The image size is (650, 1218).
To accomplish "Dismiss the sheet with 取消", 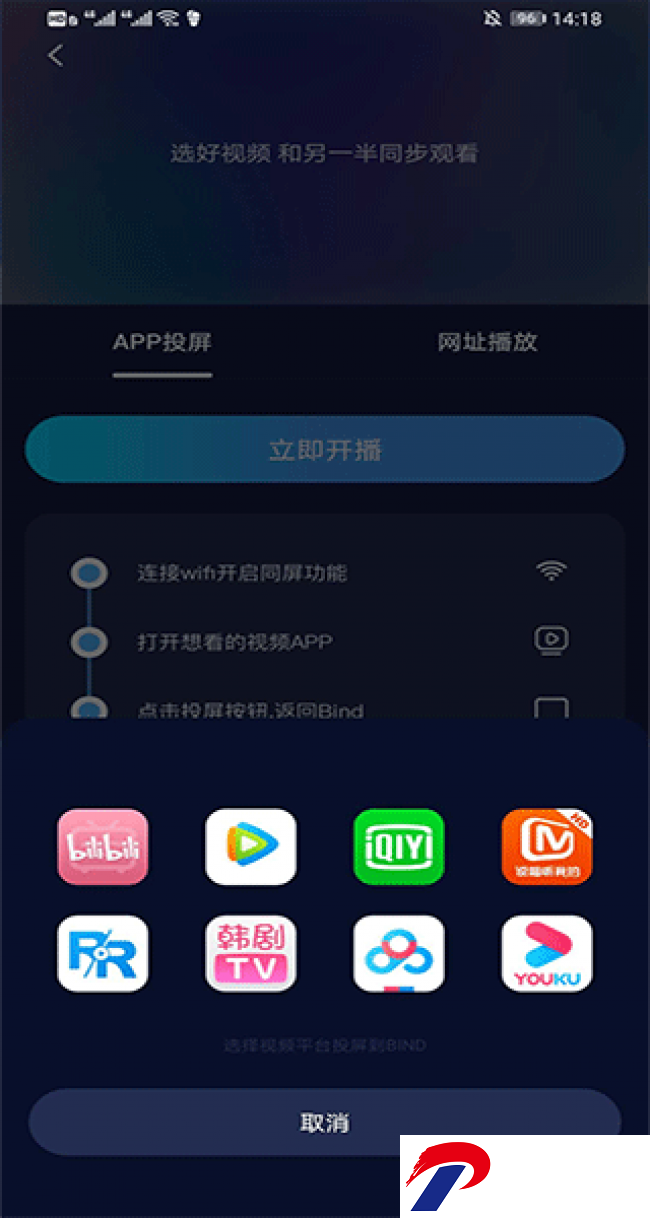I will [x=324, y=1123].
